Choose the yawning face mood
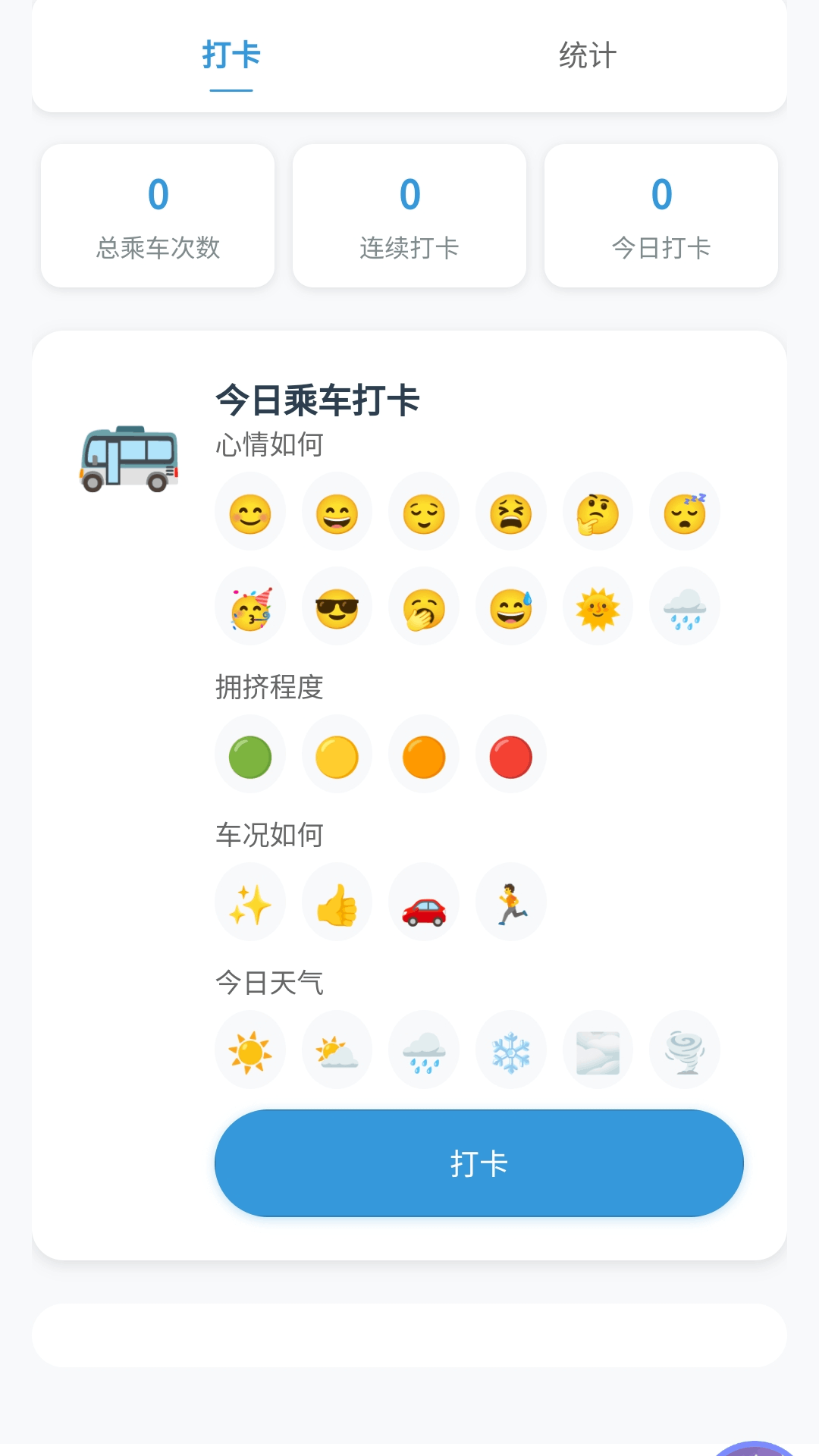 click(x=424, y=608)
